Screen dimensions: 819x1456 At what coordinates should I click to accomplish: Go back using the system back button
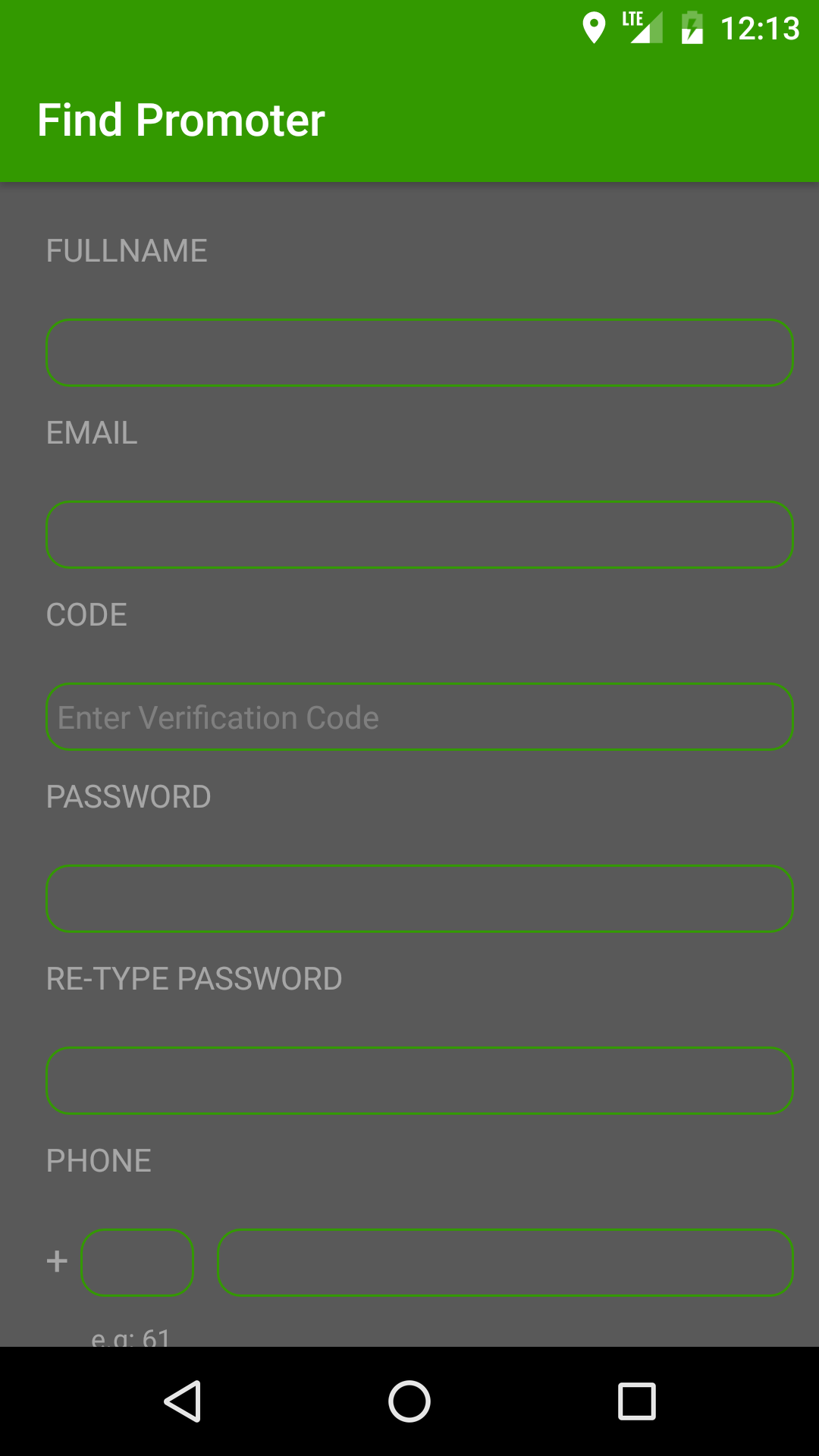pos(183,1401)
